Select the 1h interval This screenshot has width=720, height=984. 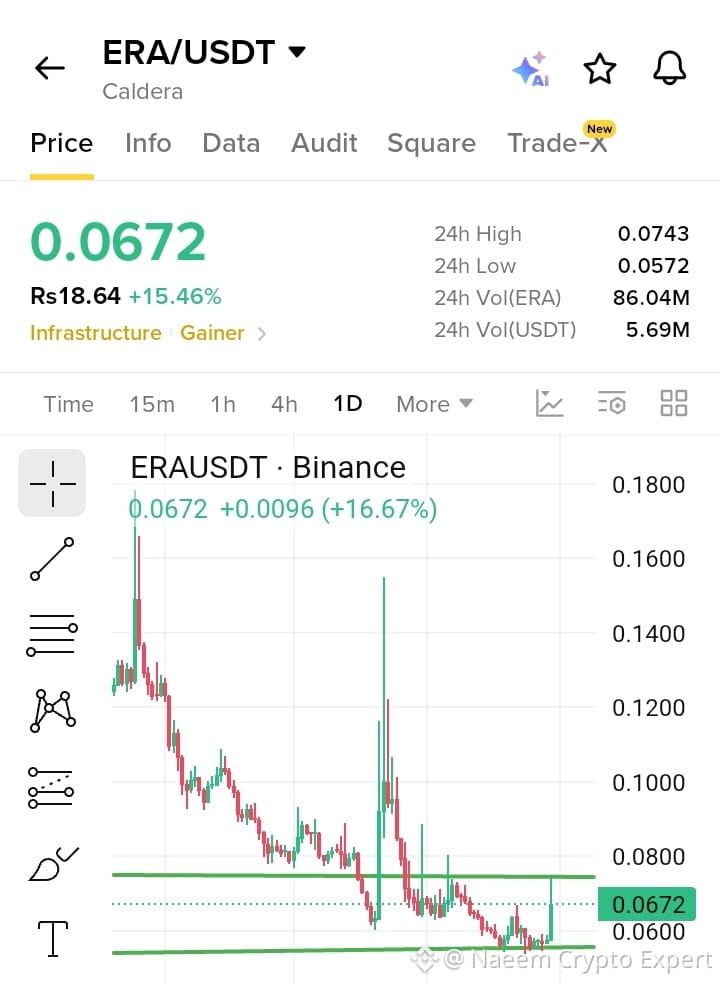click(x=223, y=404)
